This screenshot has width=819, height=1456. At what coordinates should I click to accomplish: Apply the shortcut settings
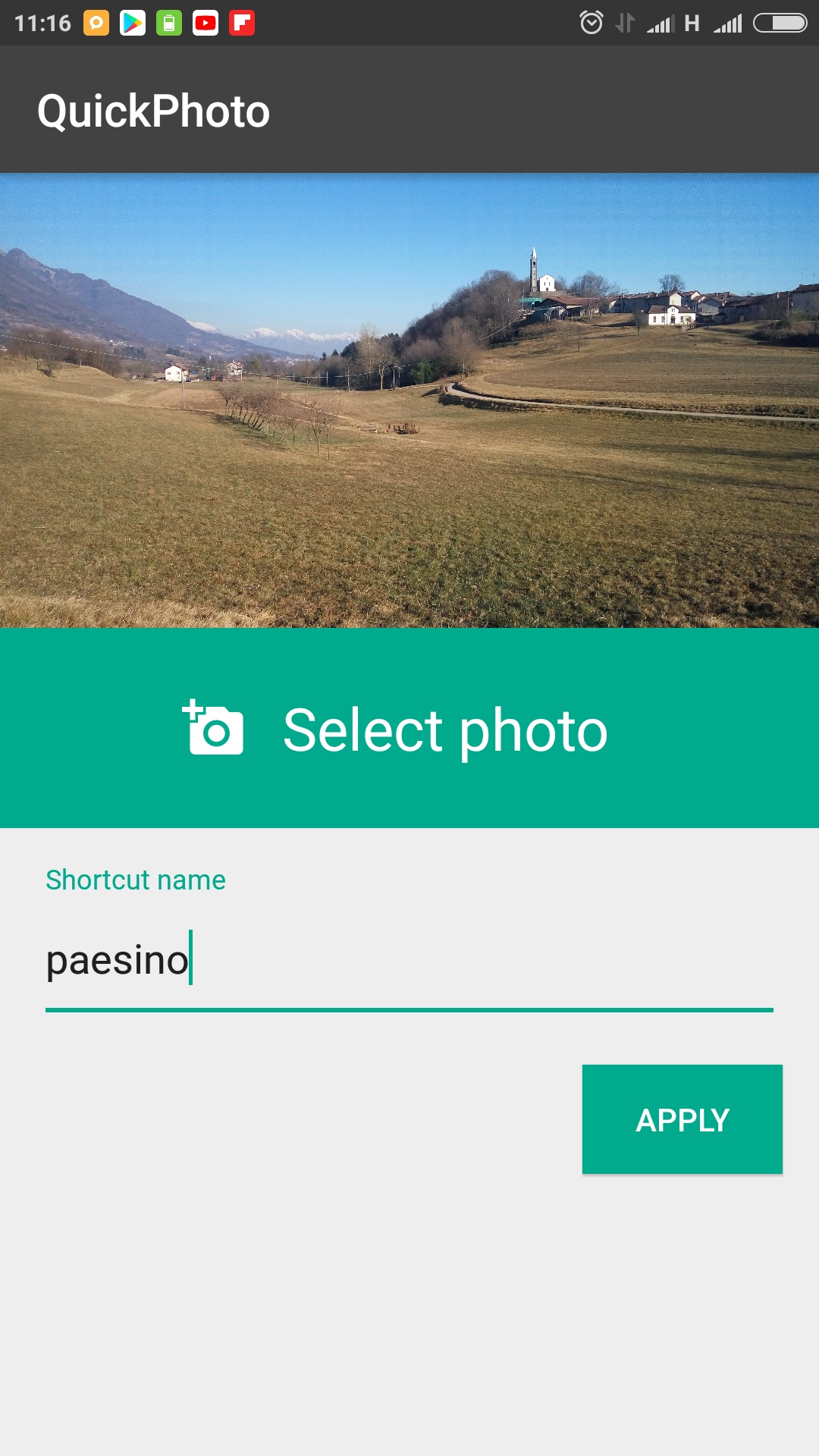point(682,1119)
